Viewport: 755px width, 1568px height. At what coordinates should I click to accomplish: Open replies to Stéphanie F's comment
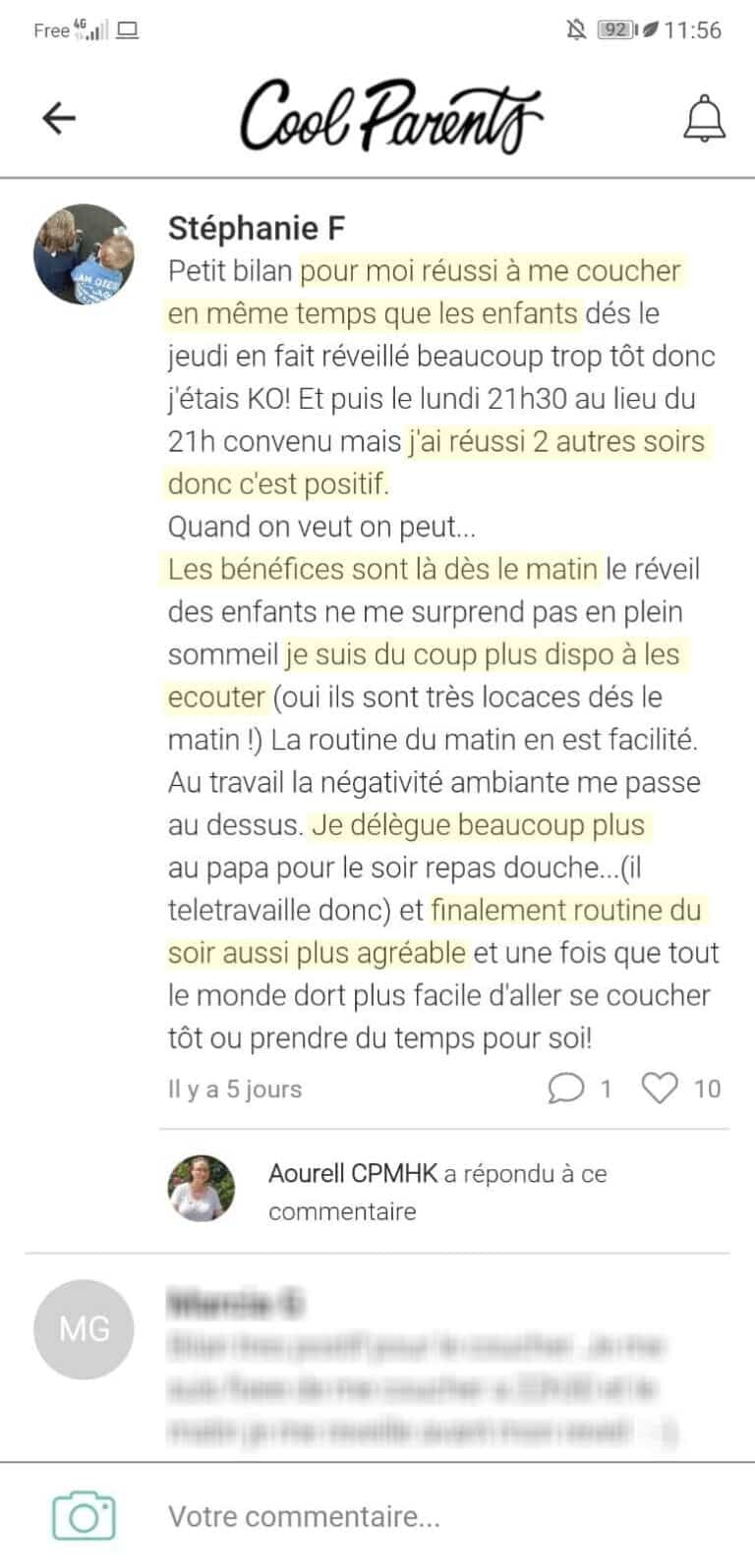pyautogui.click(x=565, y=1089)
